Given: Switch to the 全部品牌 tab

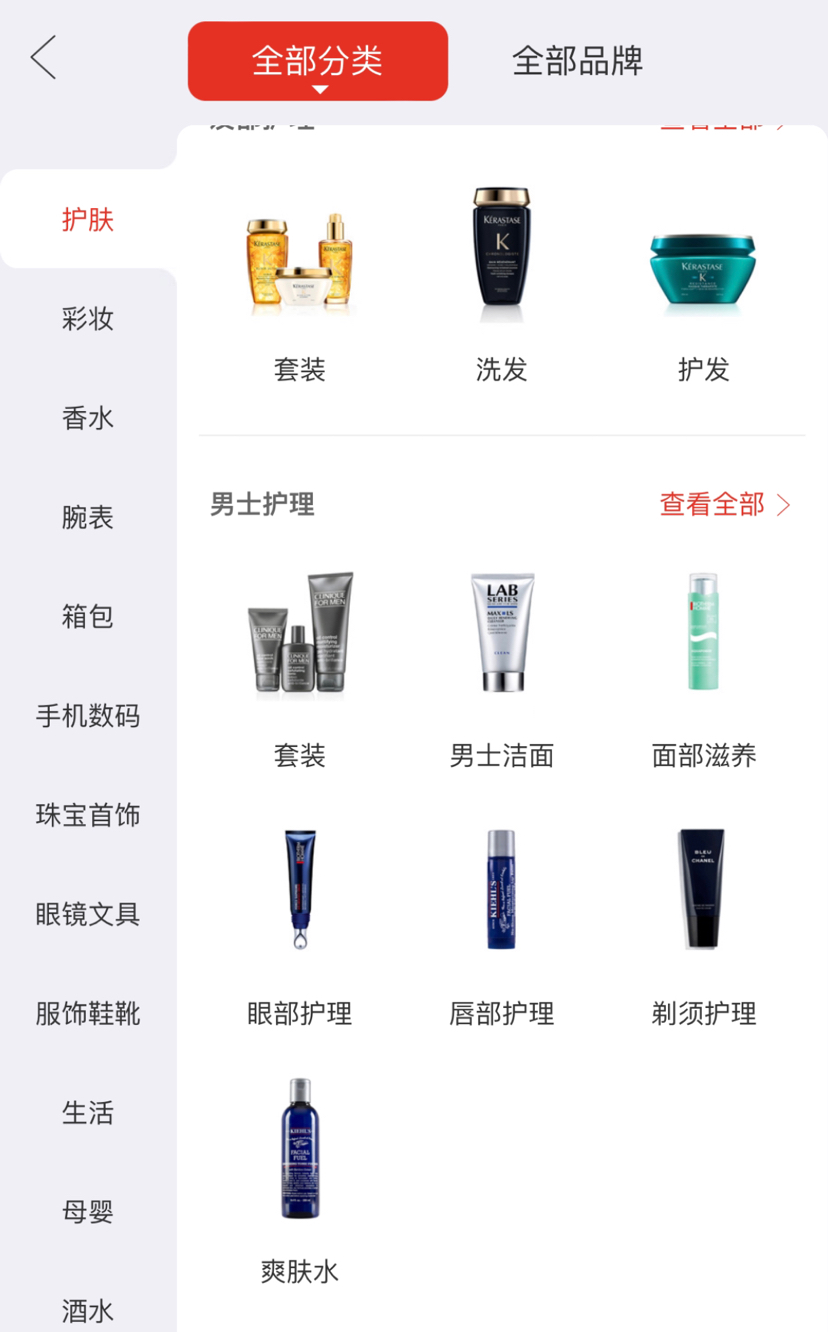Looking at the screenshot, I should click(x=577, y=61).
